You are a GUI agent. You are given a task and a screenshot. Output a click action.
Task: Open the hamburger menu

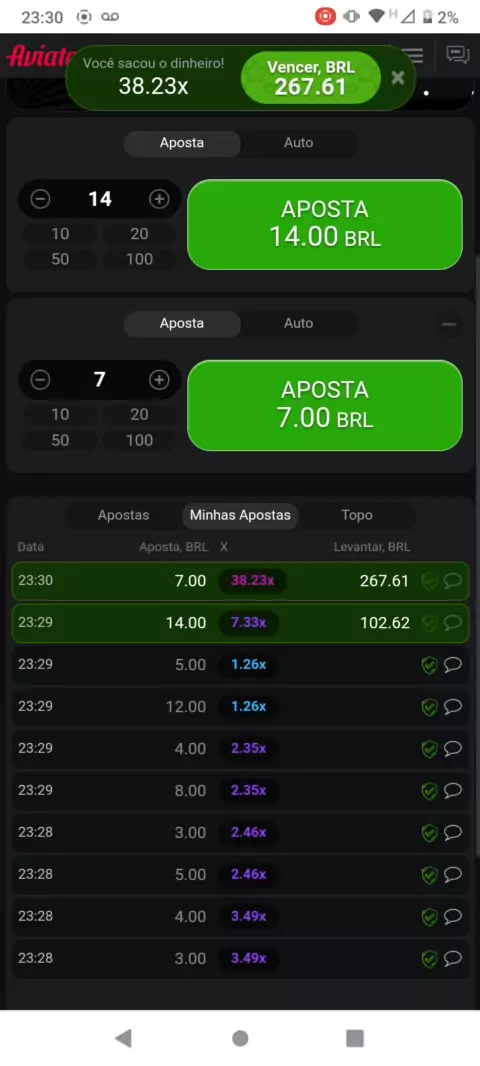coord(413,54)
